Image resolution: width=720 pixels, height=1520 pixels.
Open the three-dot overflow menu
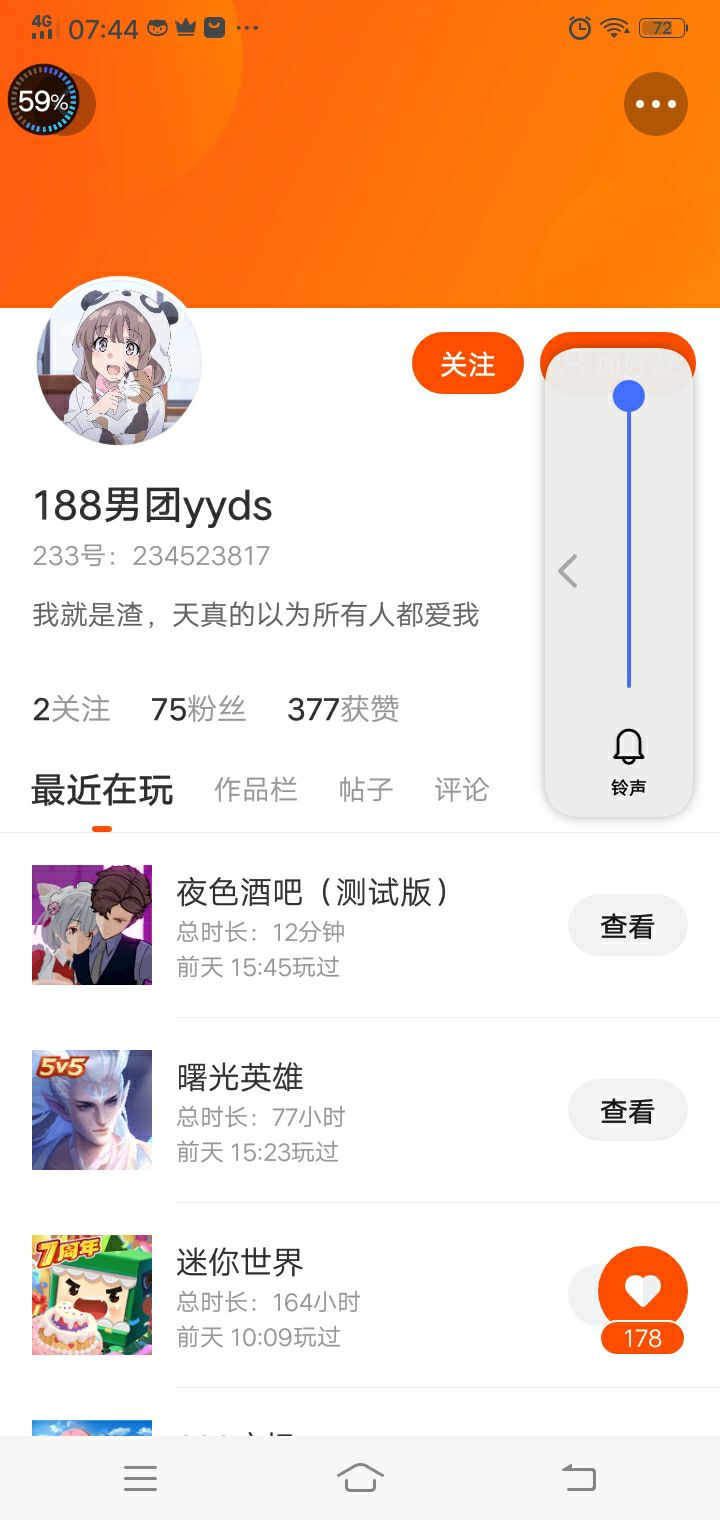(x=656, y=104)
